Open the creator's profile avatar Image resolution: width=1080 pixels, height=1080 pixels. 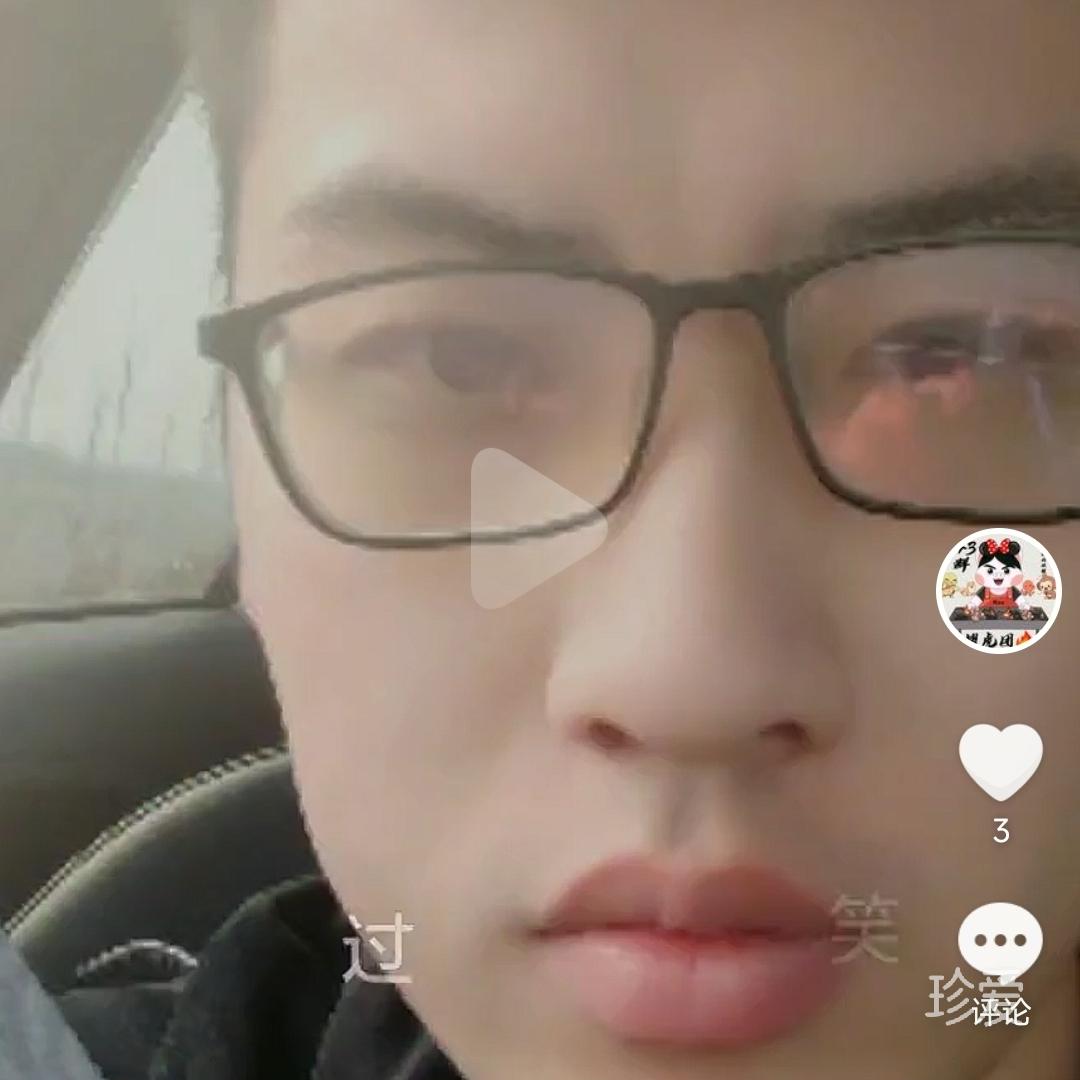click(x=998, y=591)
